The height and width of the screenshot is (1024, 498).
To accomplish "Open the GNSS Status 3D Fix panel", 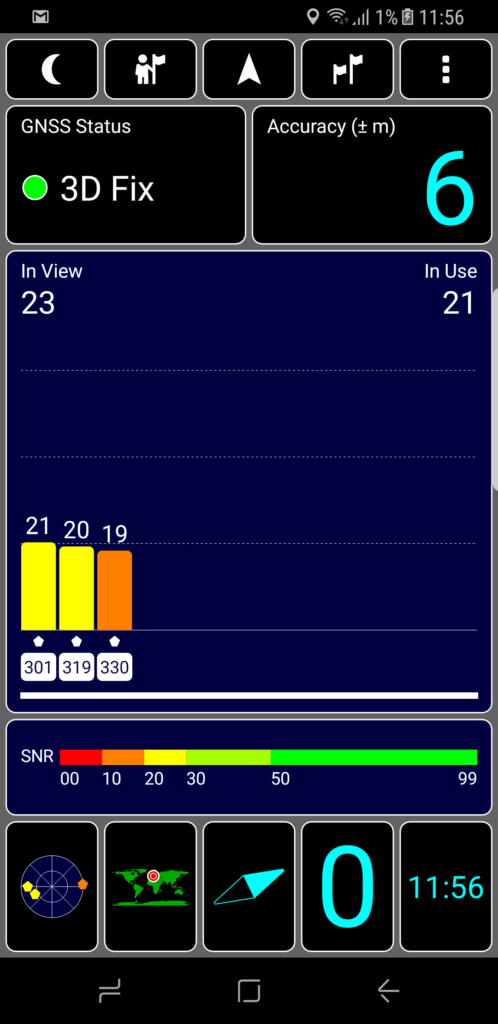I will [126, 175].
